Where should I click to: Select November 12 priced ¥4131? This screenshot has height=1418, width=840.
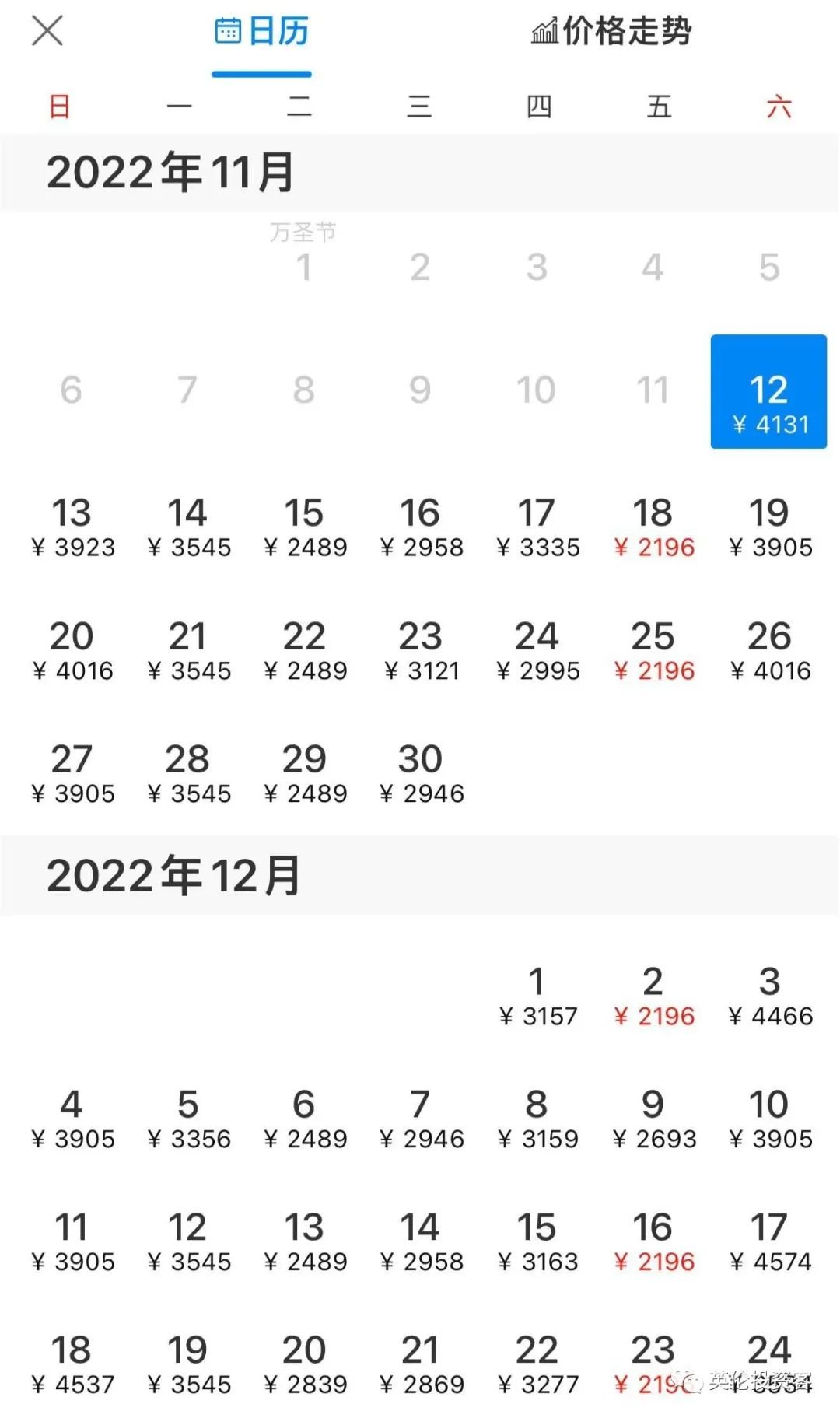(768, 391)
